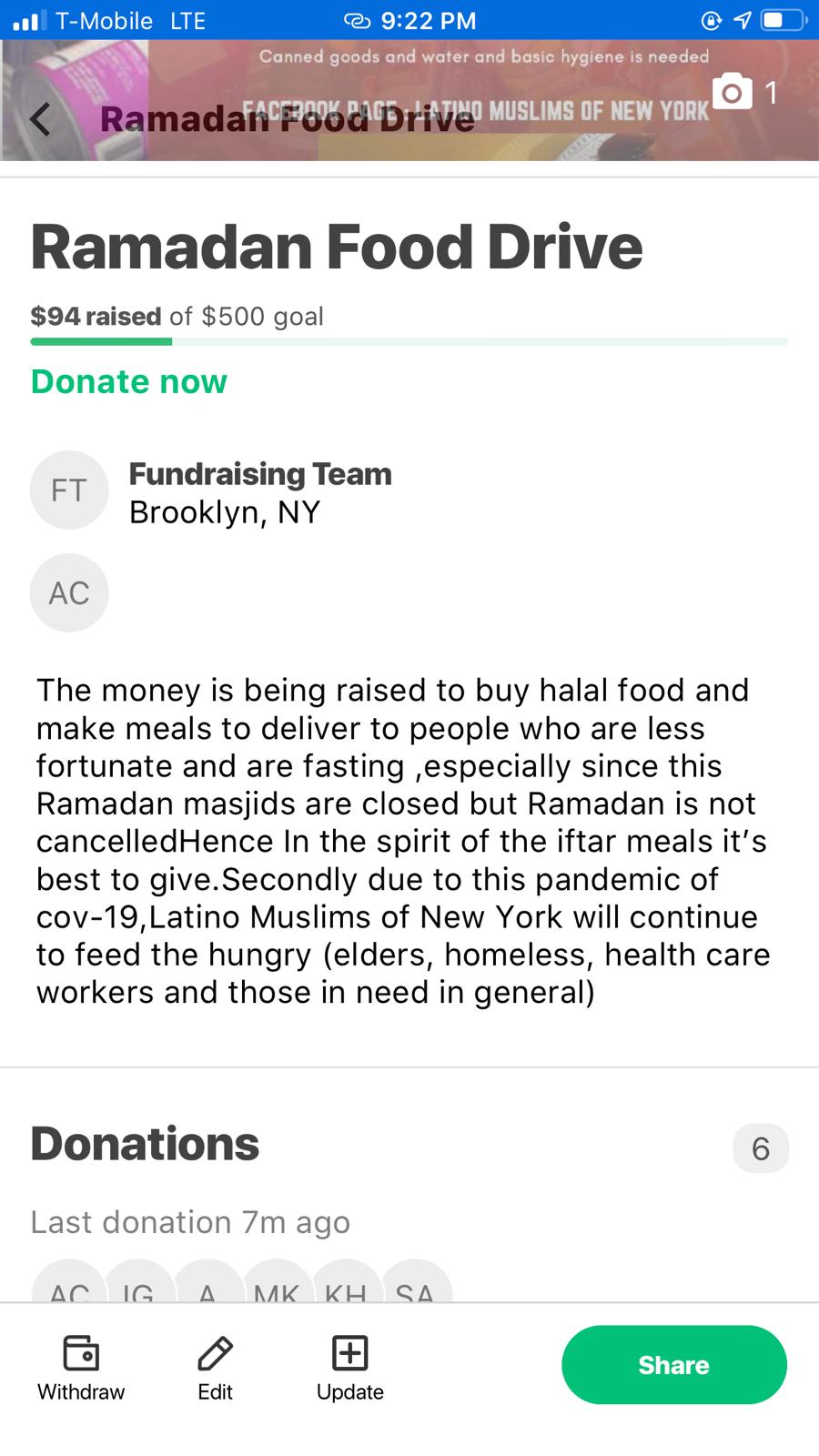The height and width of the screenshot is (1456, 819).
Task: Tap the Donate now link
Action: (x=128, y=382)
